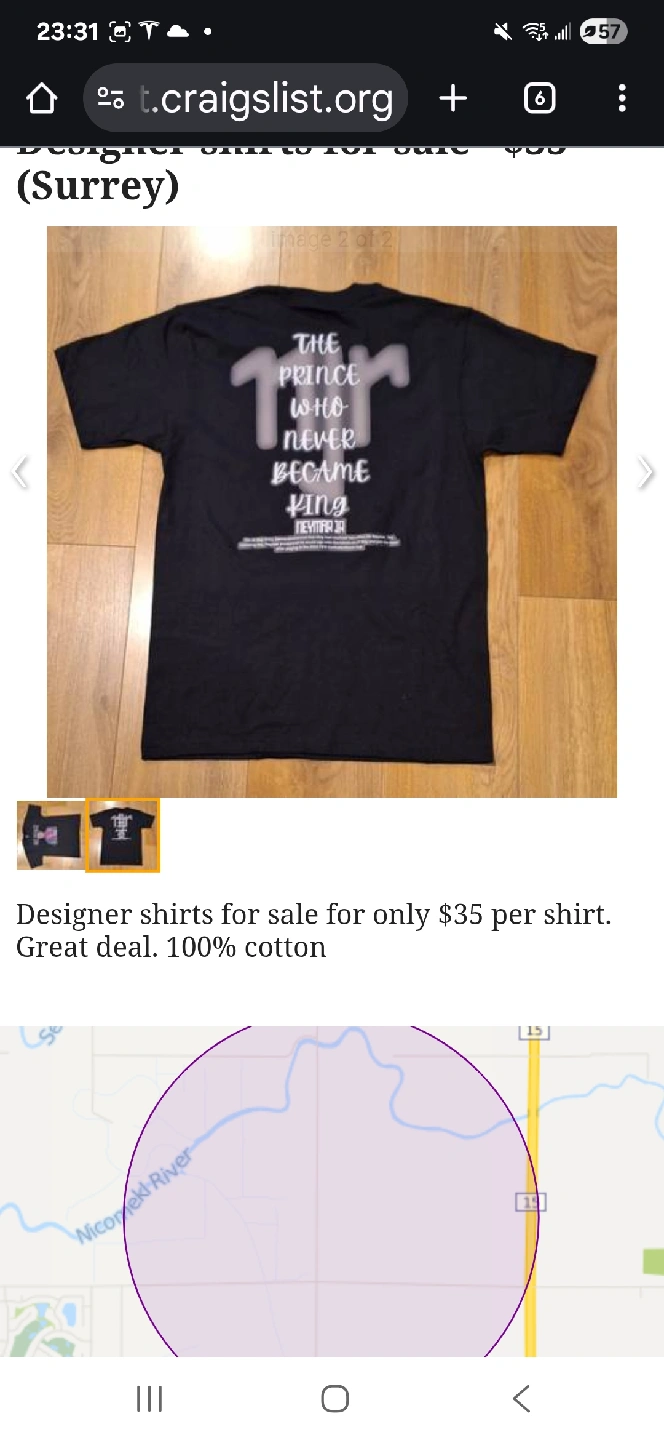Go to the browser home page
The width and height of the screenshot is (664, 1440).
pos(41,98)
